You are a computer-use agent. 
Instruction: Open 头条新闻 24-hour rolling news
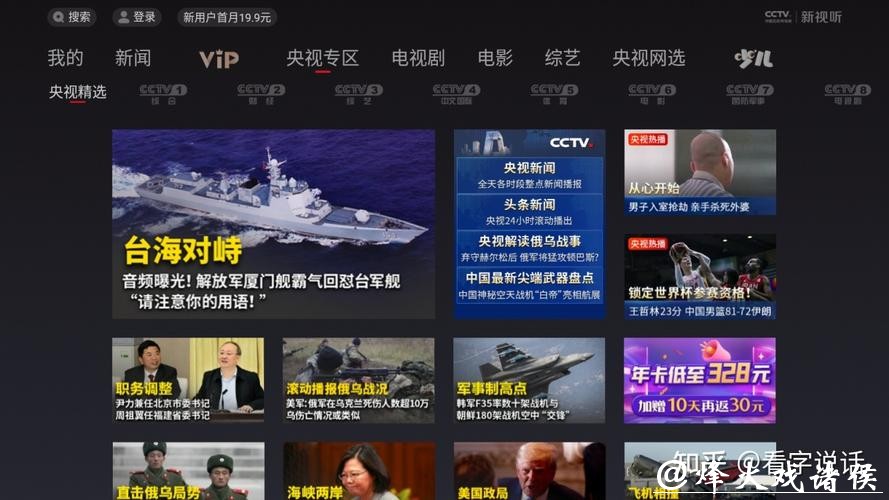tap(529, 211)
